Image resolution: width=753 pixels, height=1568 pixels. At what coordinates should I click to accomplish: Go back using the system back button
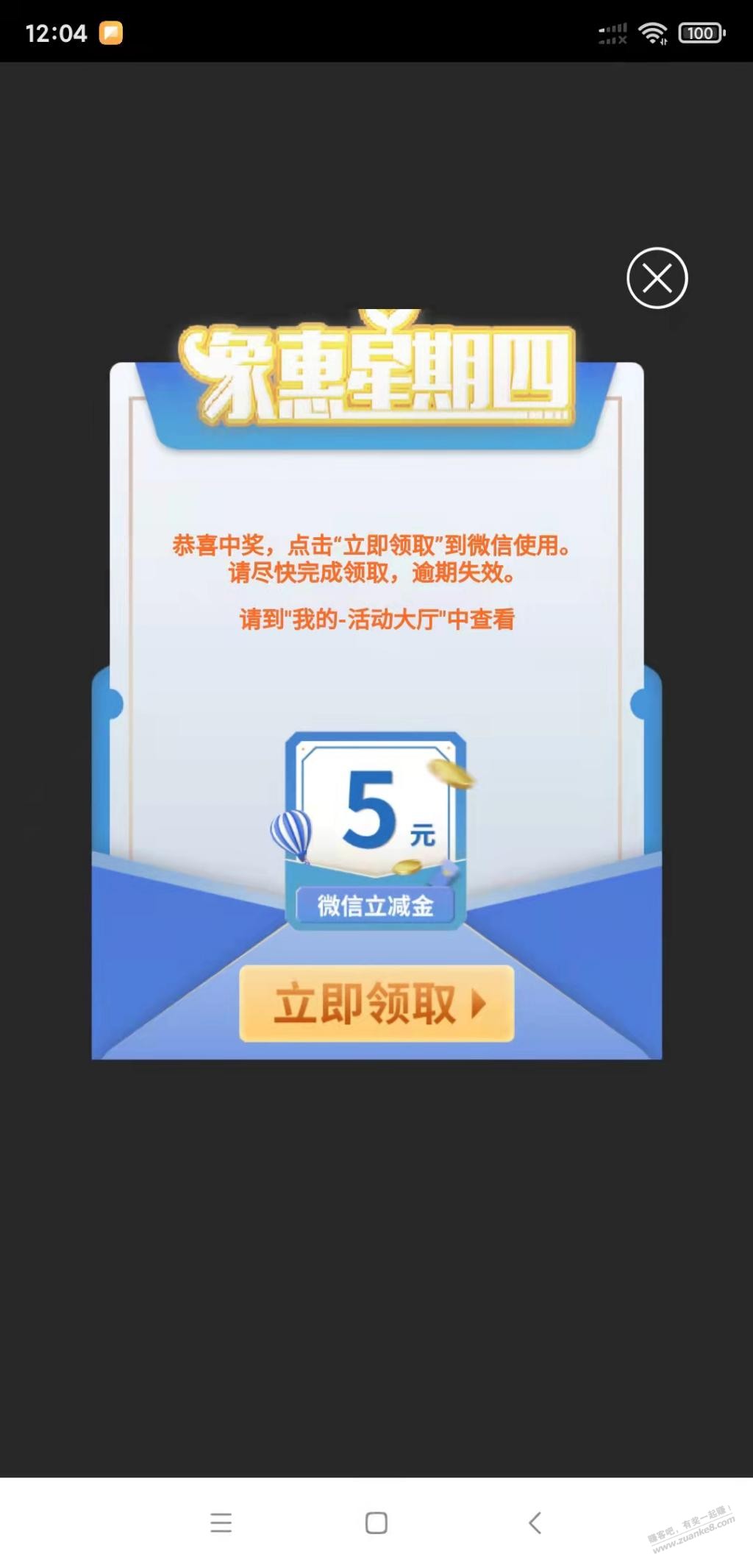(535, 1522)
